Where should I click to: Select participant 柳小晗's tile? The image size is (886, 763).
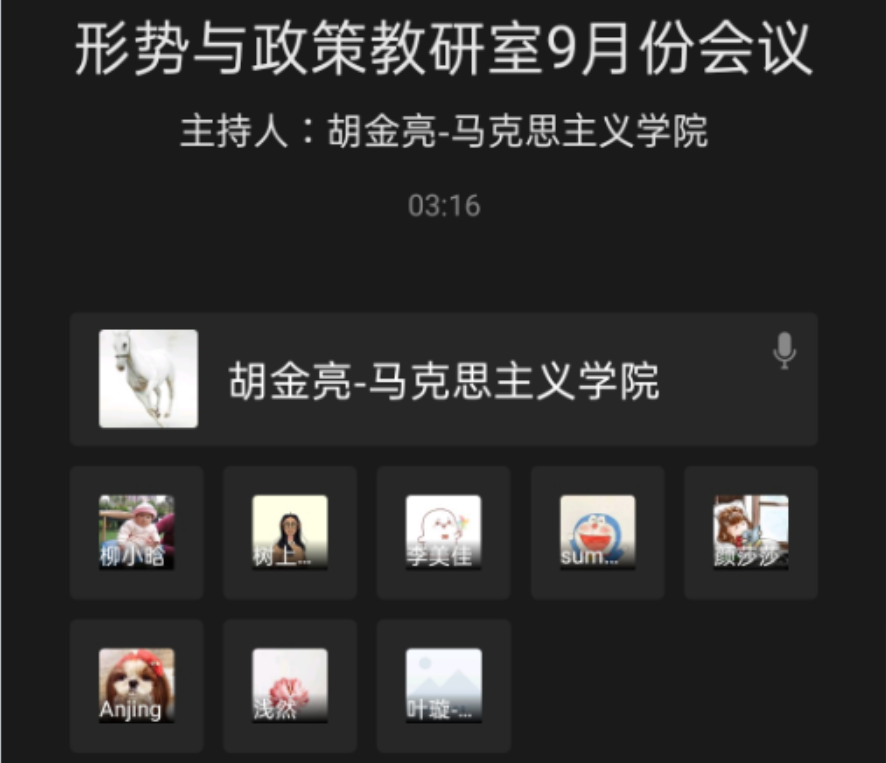pos(137,532)
